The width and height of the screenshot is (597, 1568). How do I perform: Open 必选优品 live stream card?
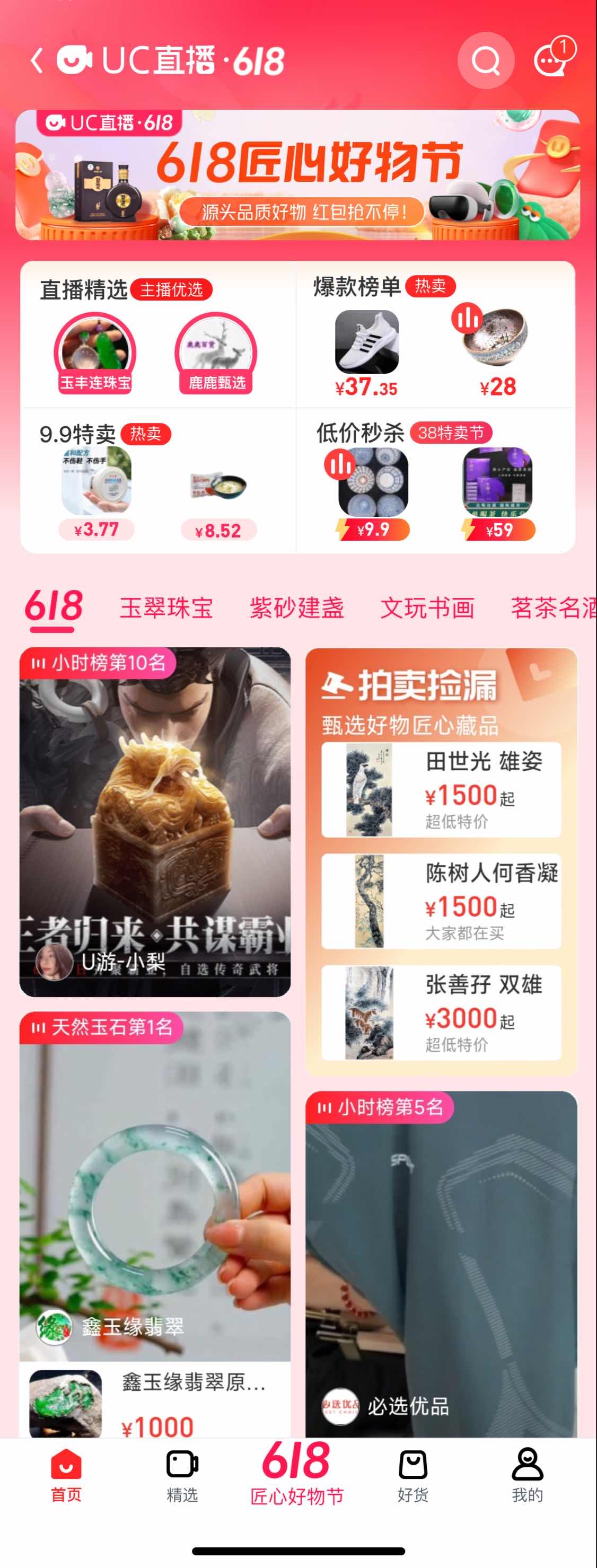click(441, 1266)
